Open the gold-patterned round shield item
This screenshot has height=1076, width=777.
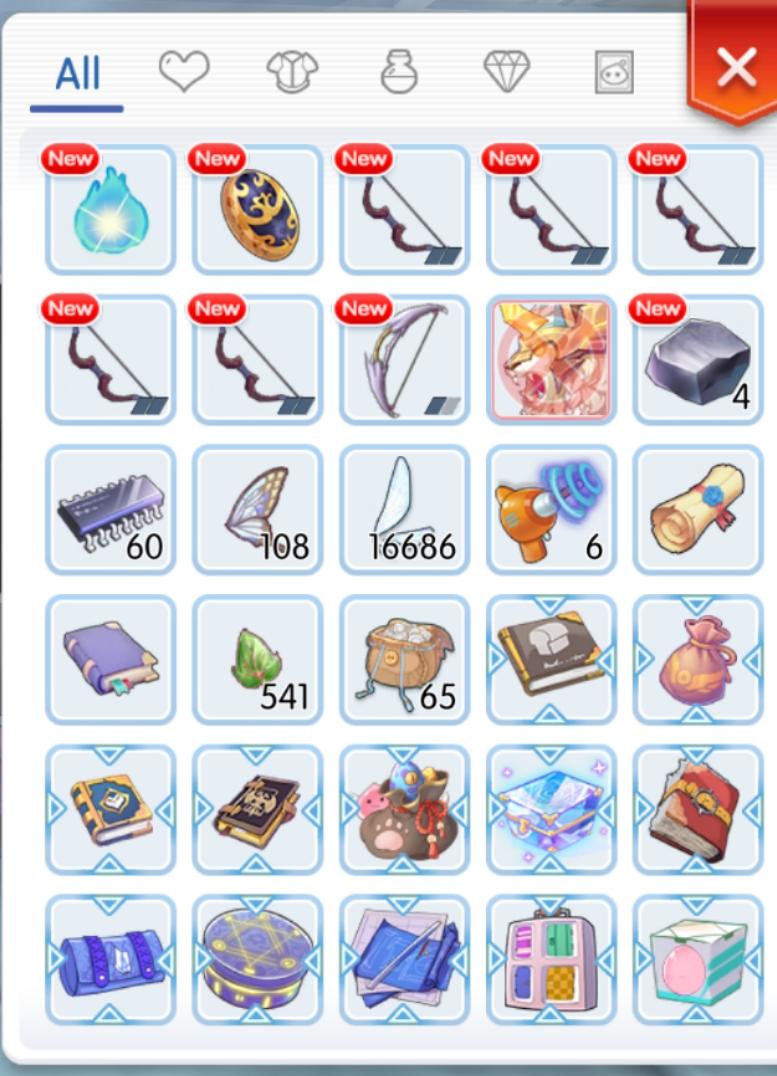tap(257, 210)
